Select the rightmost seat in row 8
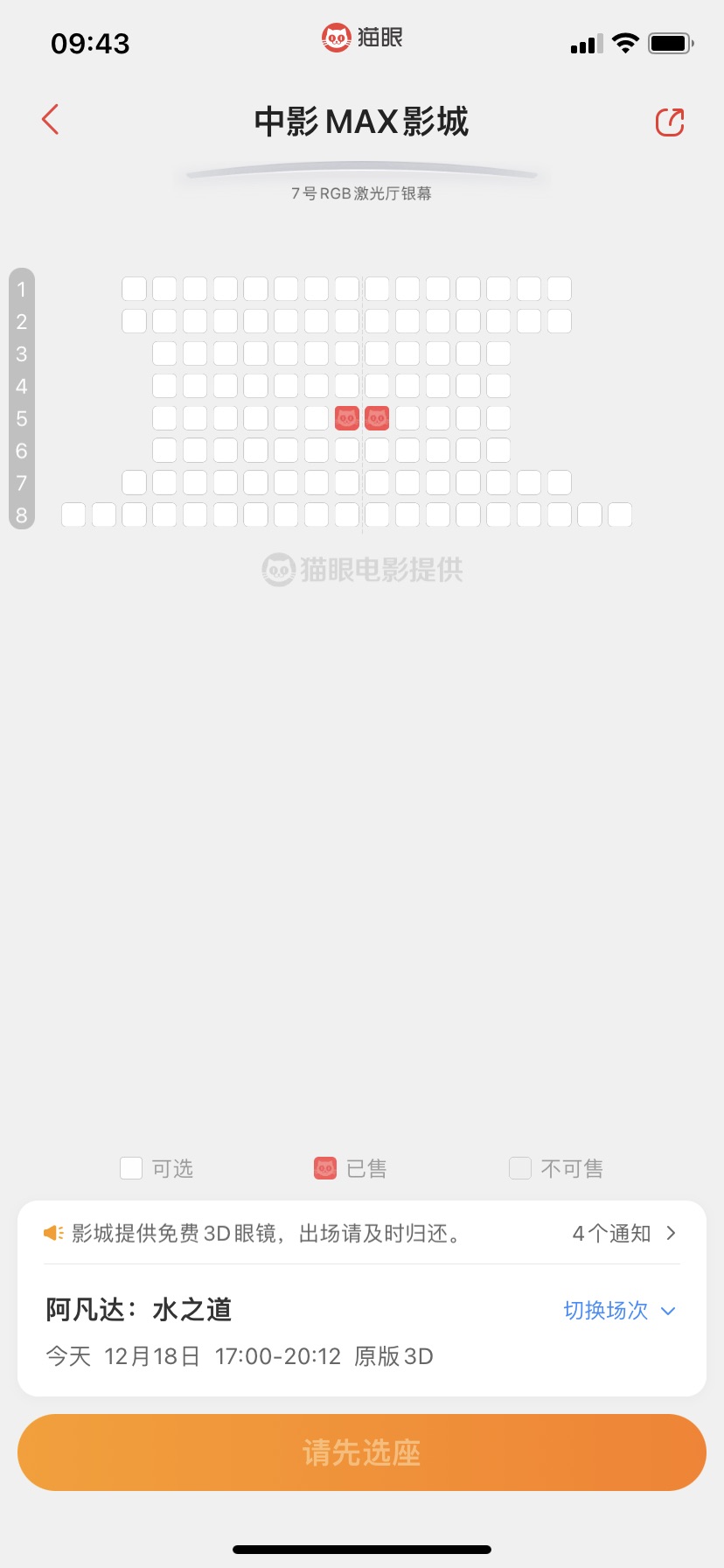Viewport: 724px width, 1568px height. [620, 514]
